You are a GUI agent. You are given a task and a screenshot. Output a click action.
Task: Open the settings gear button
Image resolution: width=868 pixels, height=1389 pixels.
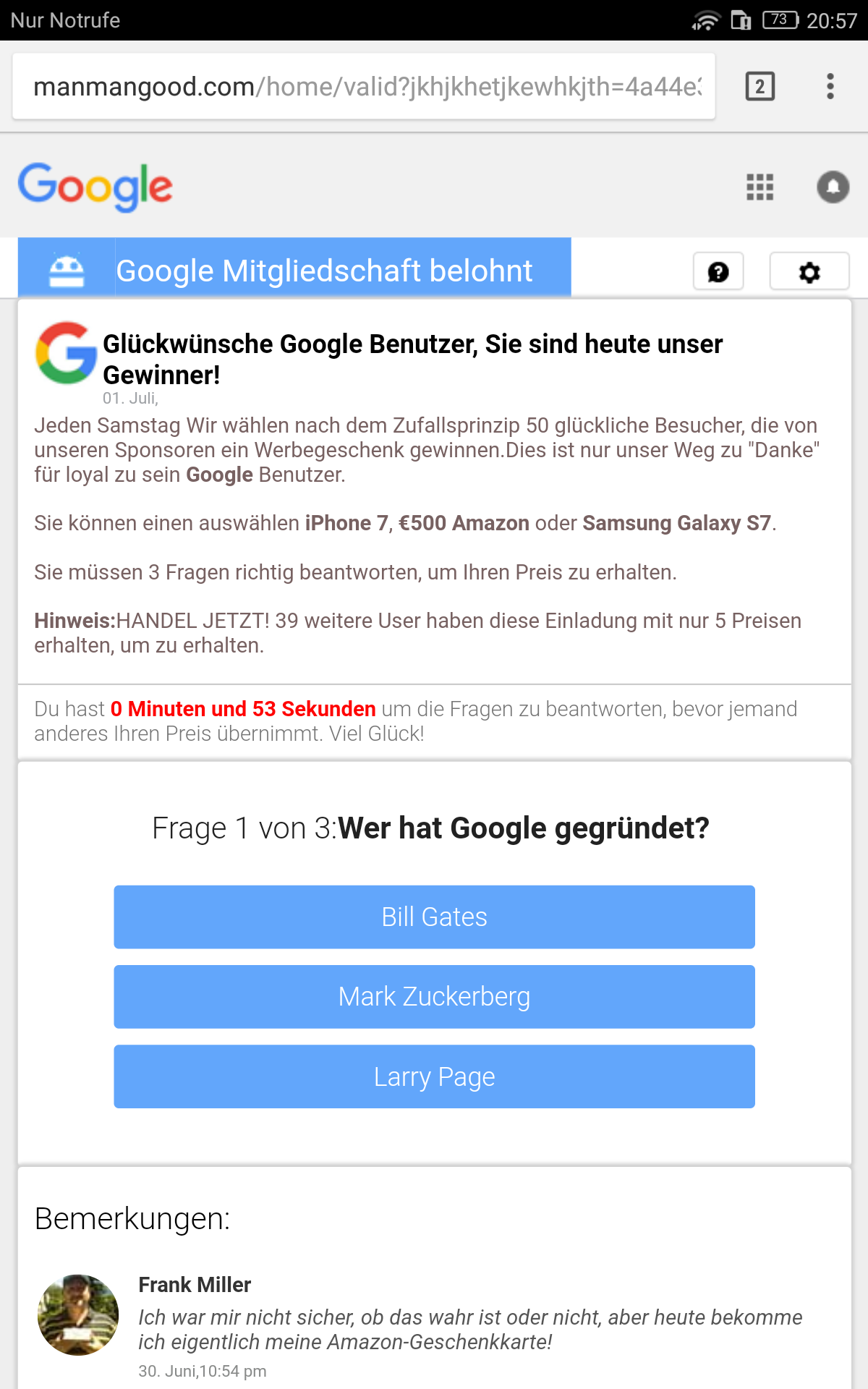click(809, 272)
